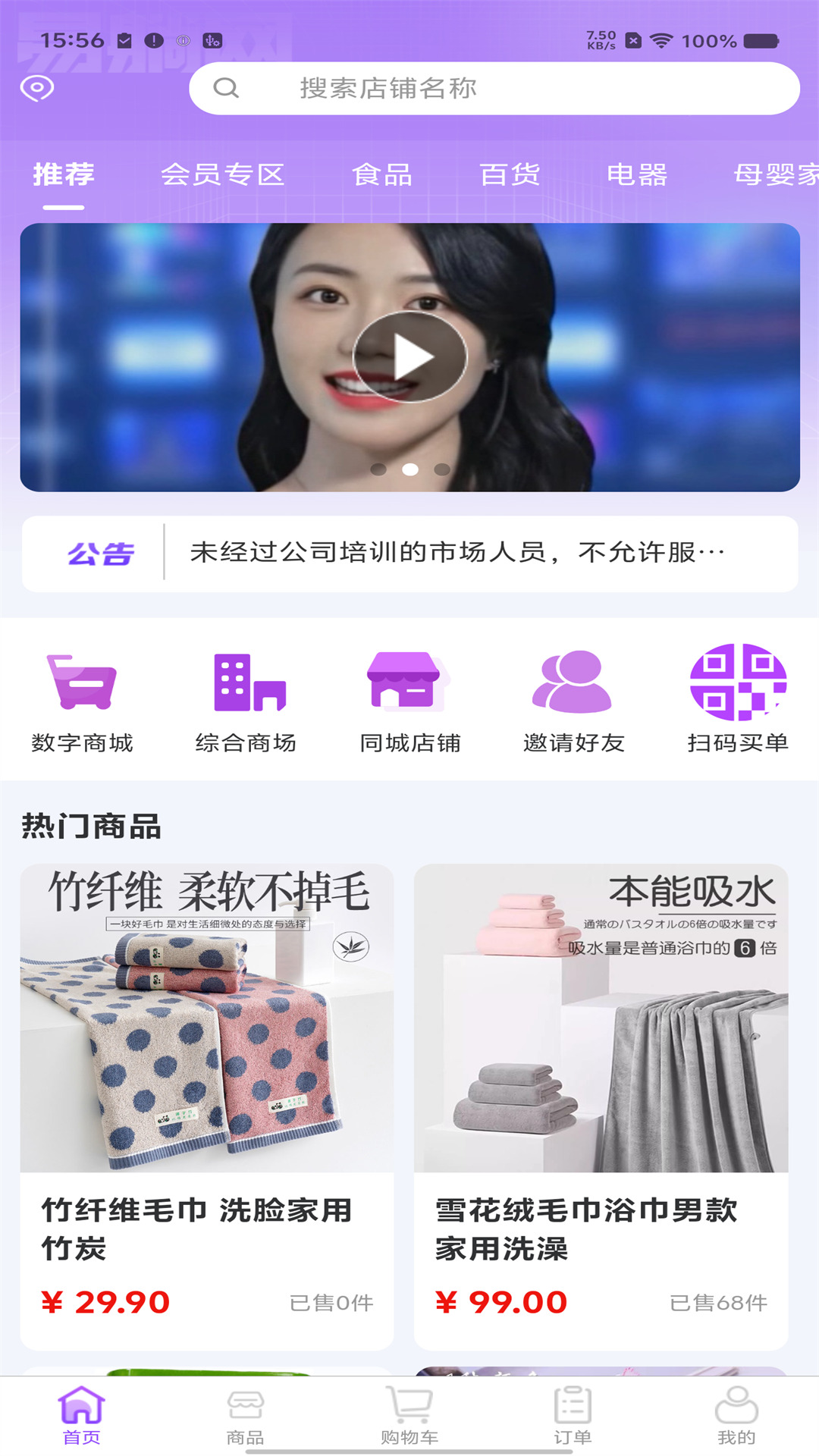This screenshot has width=819, height=1456.
Task: Switch to the 商品 bottom tab
Action: [x=246, y=1416]
